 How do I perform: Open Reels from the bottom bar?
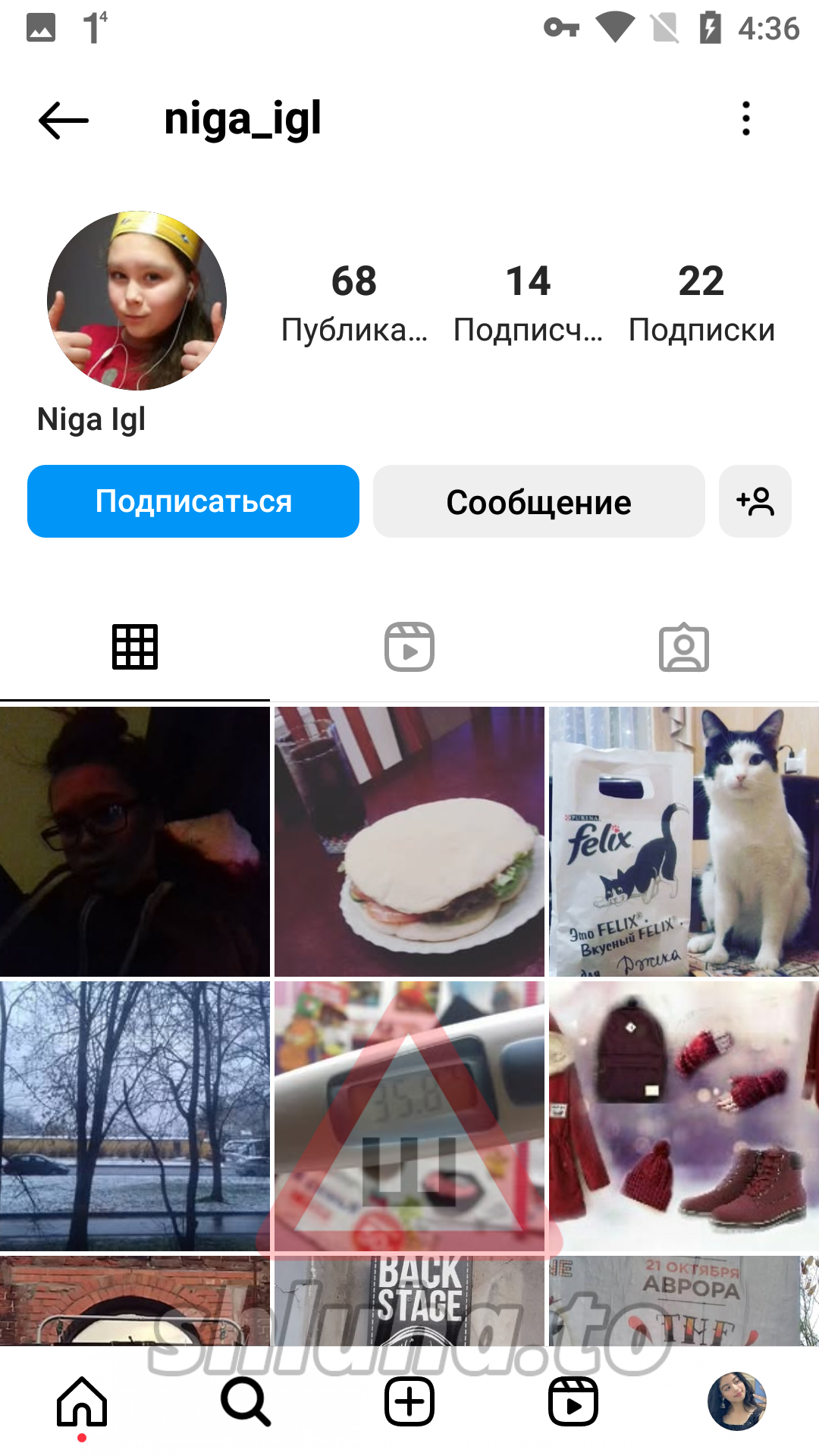(x=573, y=1401)
